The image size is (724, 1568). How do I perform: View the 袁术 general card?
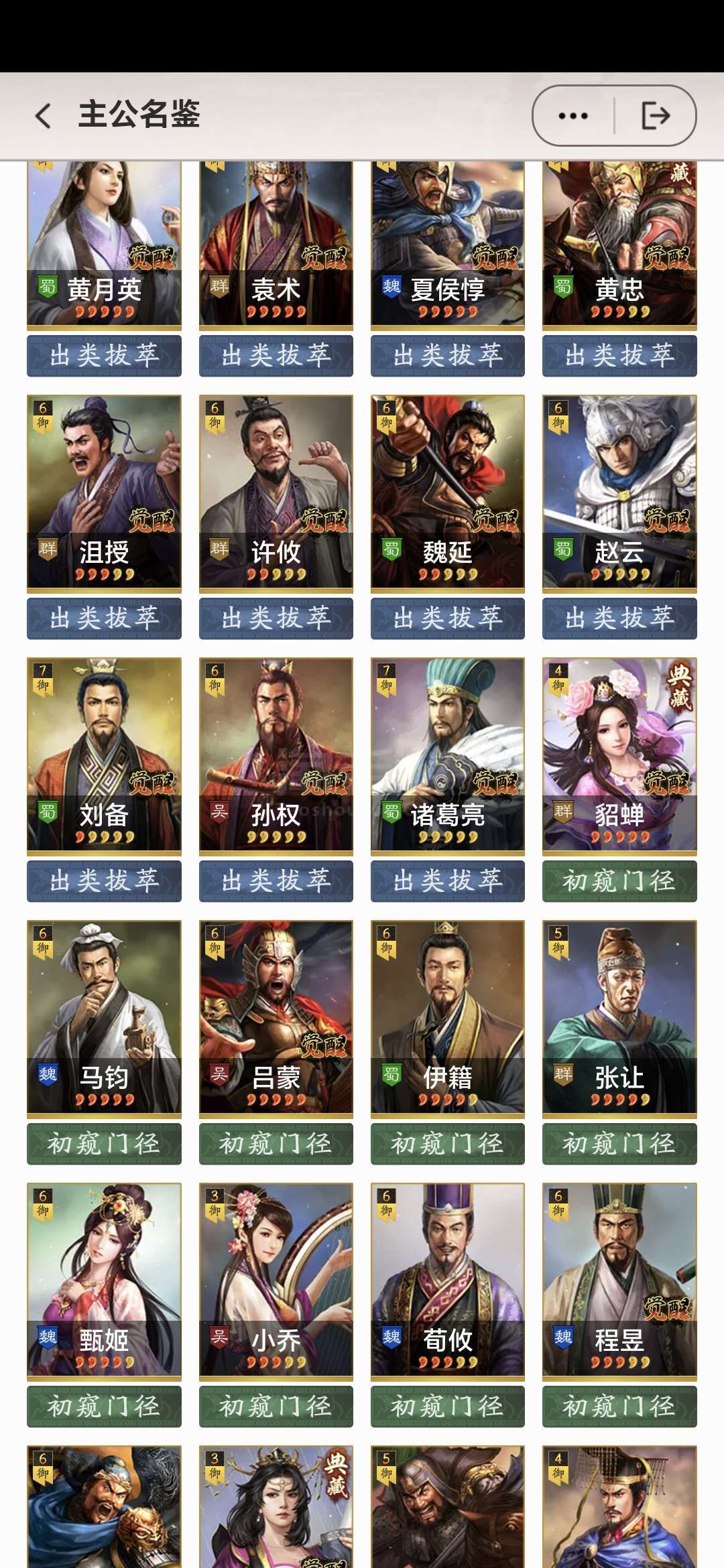tap(276, 245)
